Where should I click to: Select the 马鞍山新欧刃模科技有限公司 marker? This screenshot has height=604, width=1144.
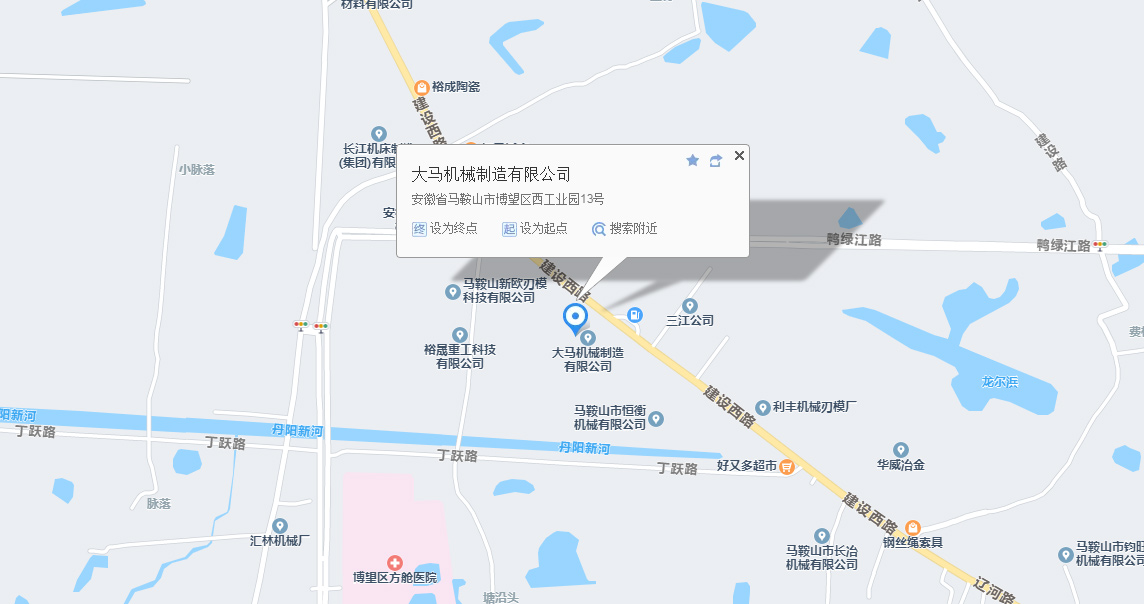click(x=452, y=291)
